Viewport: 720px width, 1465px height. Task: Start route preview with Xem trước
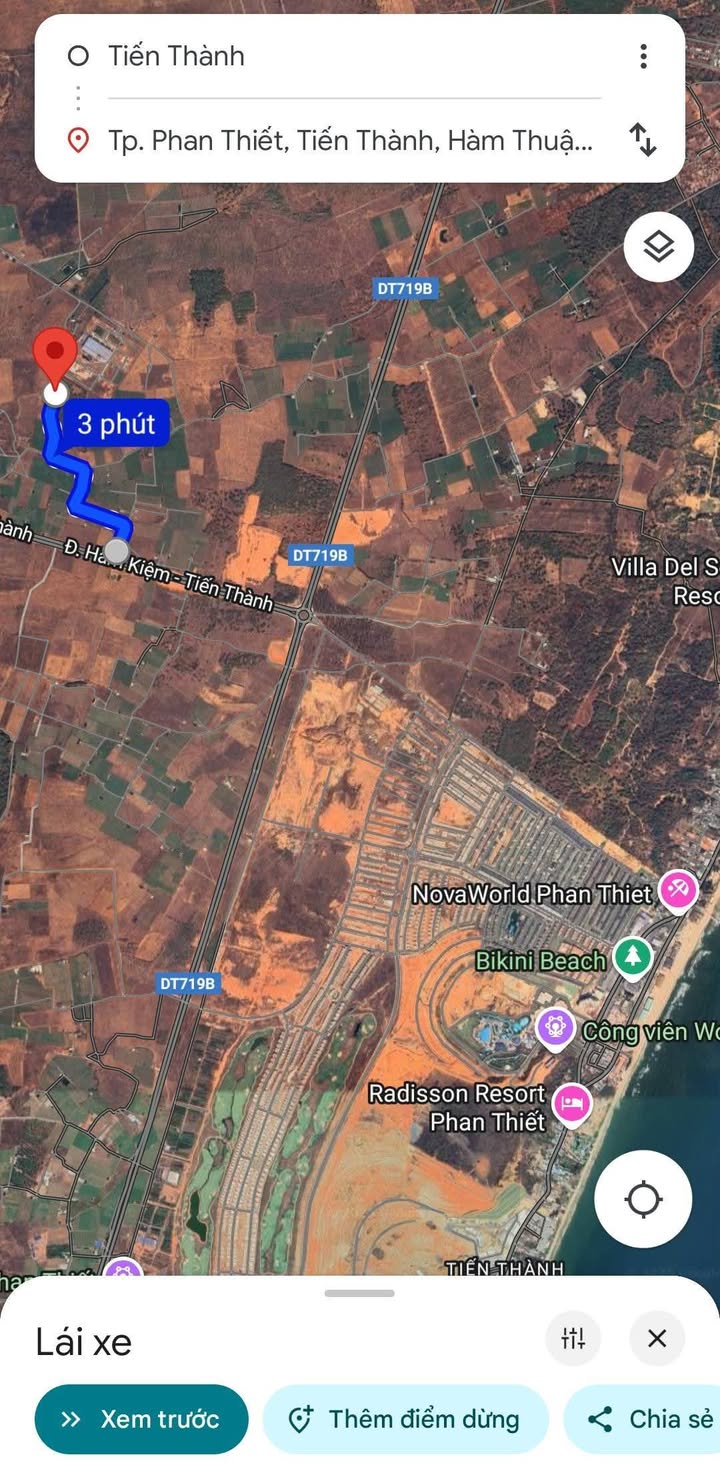[141, 1419]
